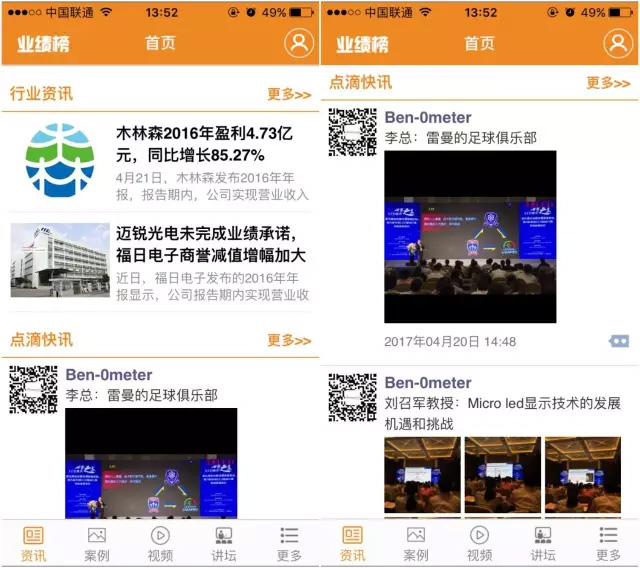The image size is (640, 568).
Task: Open more industry news under 行业资讯
Action: tap(289, 95)
